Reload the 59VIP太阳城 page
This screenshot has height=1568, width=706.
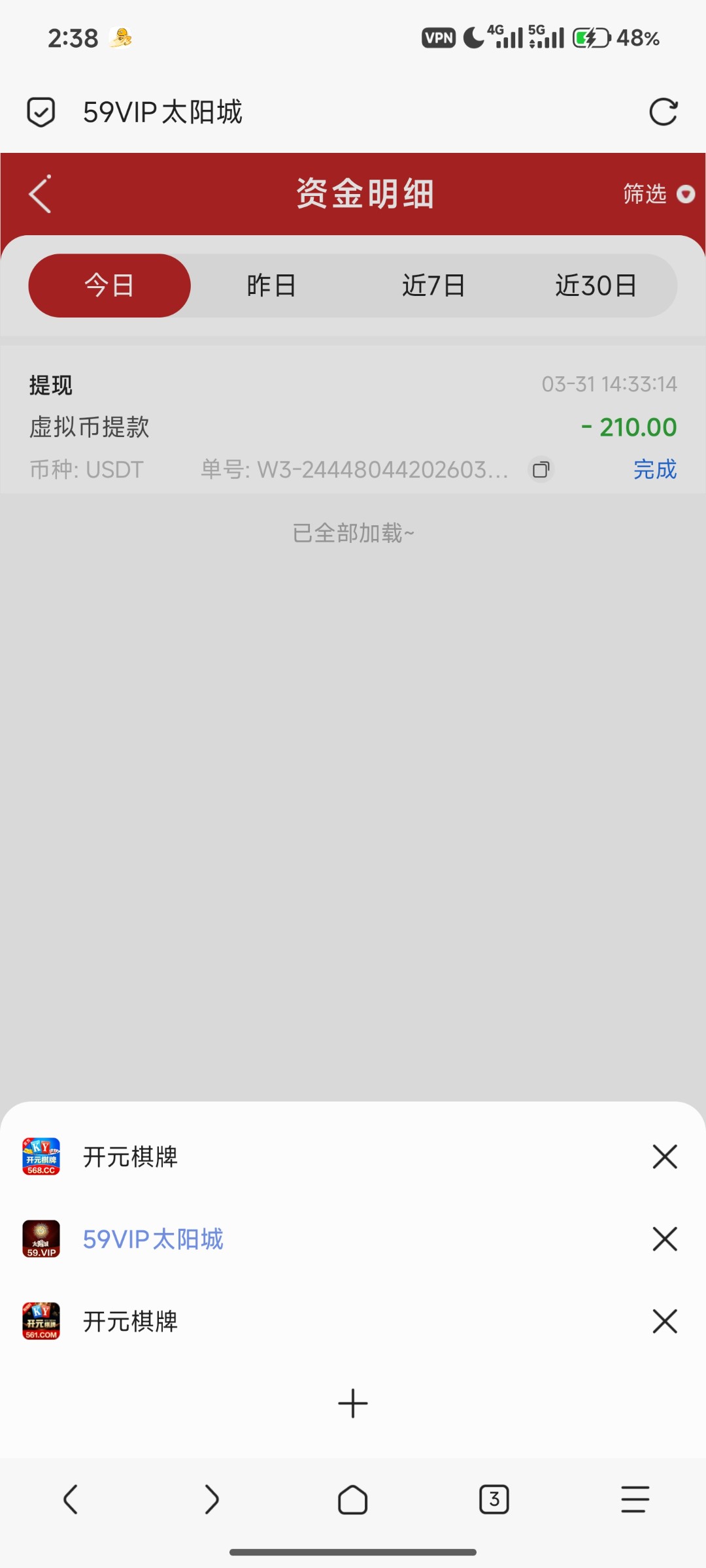(x=664, y=112)
